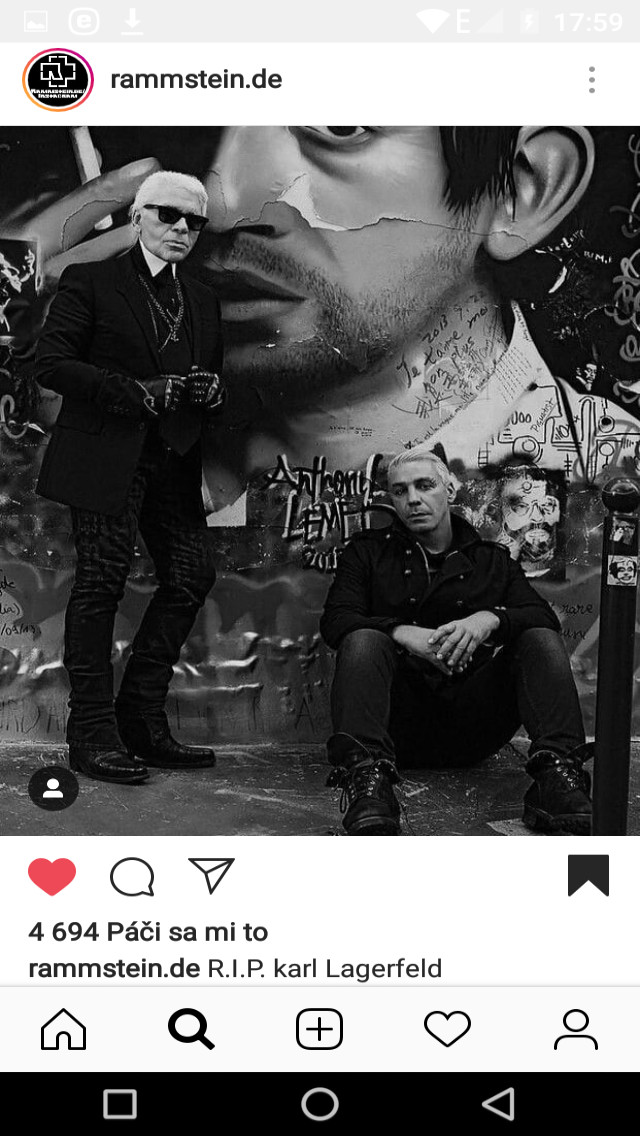Switch to the Search tab
640x1136 pixels.
pyautogui.click(x=191, y=1028)
